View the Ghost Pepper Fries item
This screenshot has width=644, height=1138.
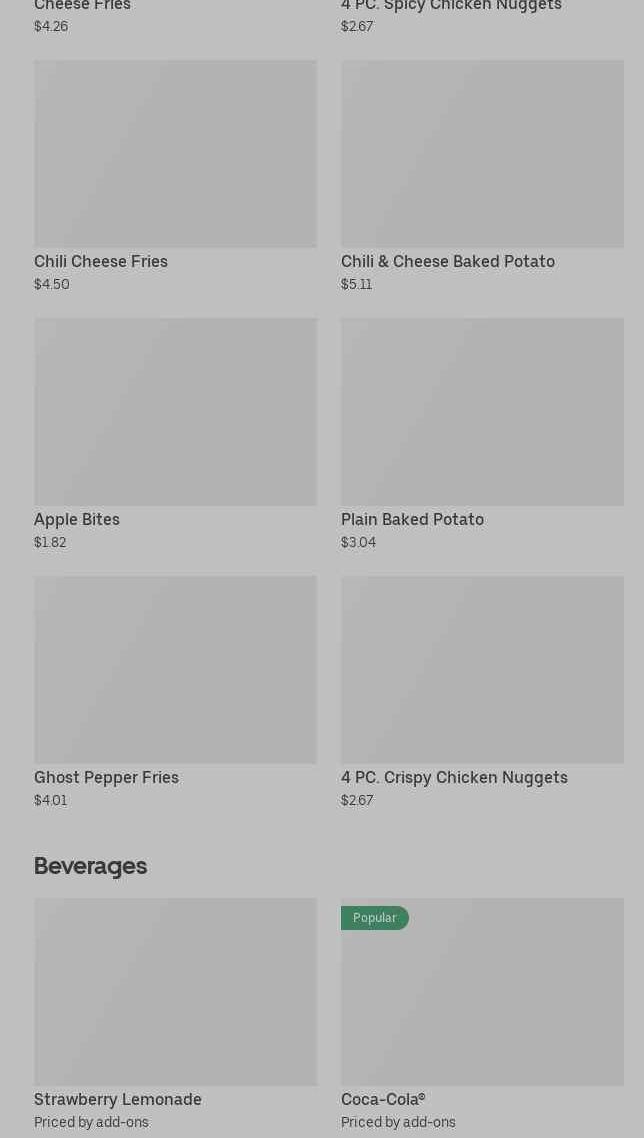point(175,692)
